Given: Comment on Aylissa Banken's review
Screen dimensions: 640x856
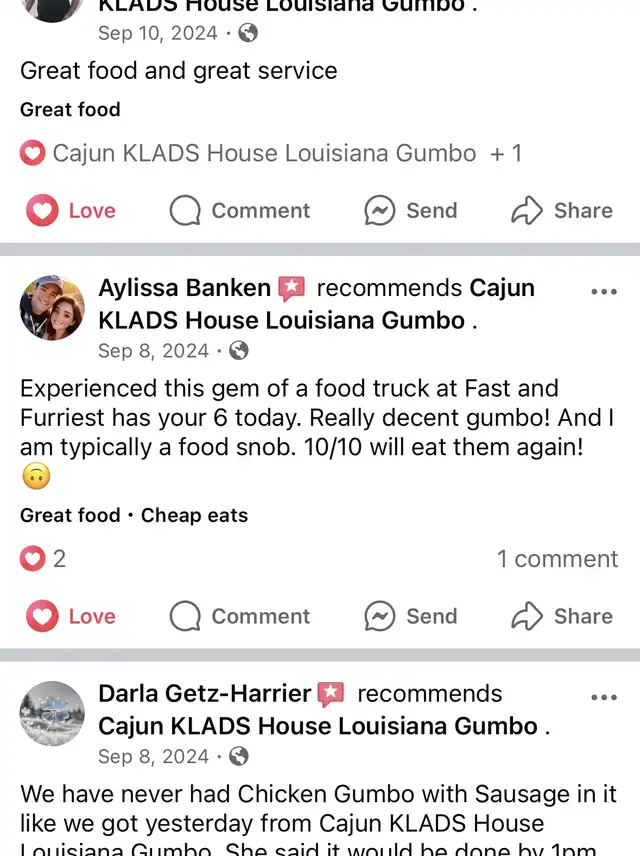Looking at the screenshot, I should click(x=240, y=617).
